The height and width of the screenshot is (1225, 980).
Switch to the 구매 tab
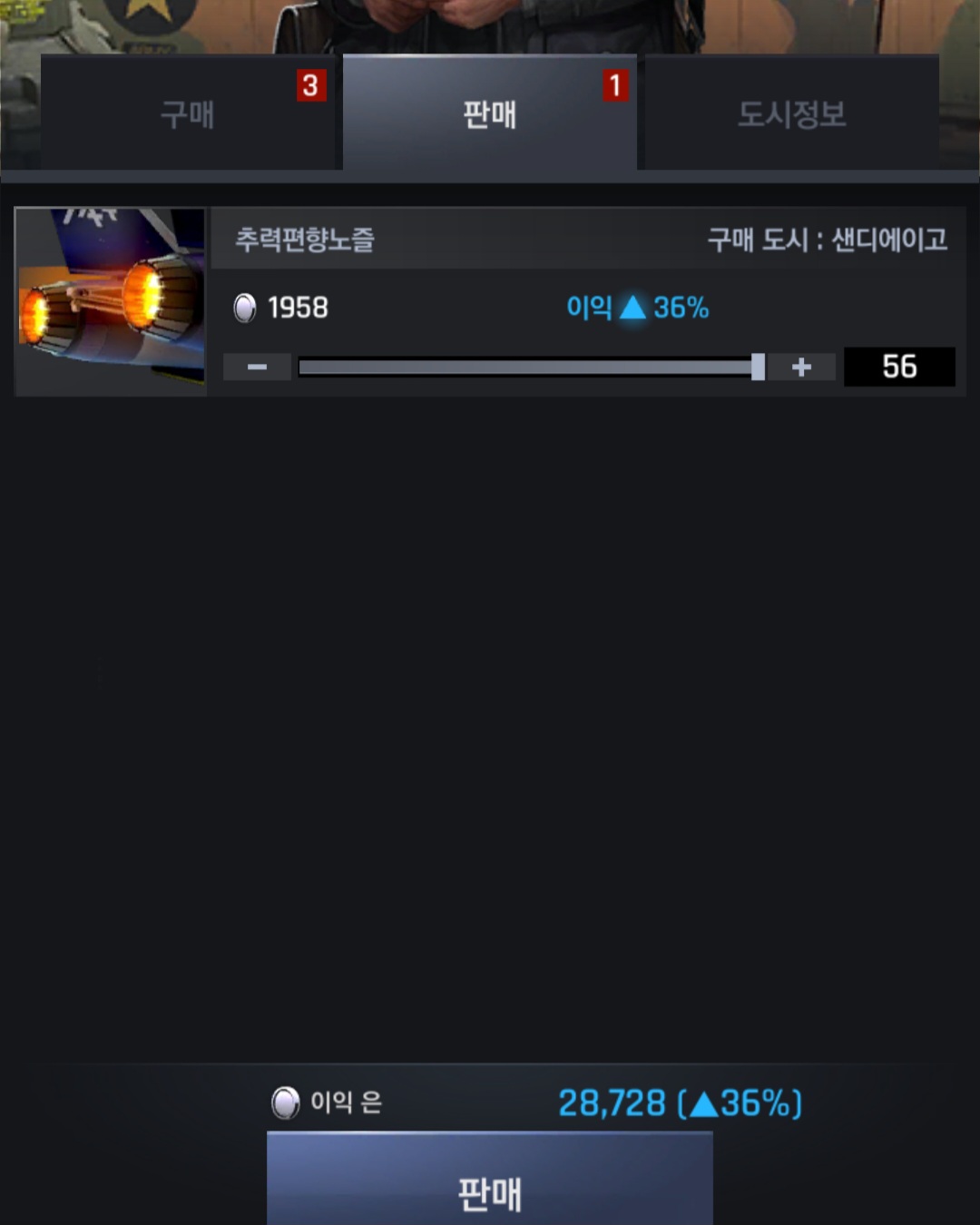click(x=188, y=113)
